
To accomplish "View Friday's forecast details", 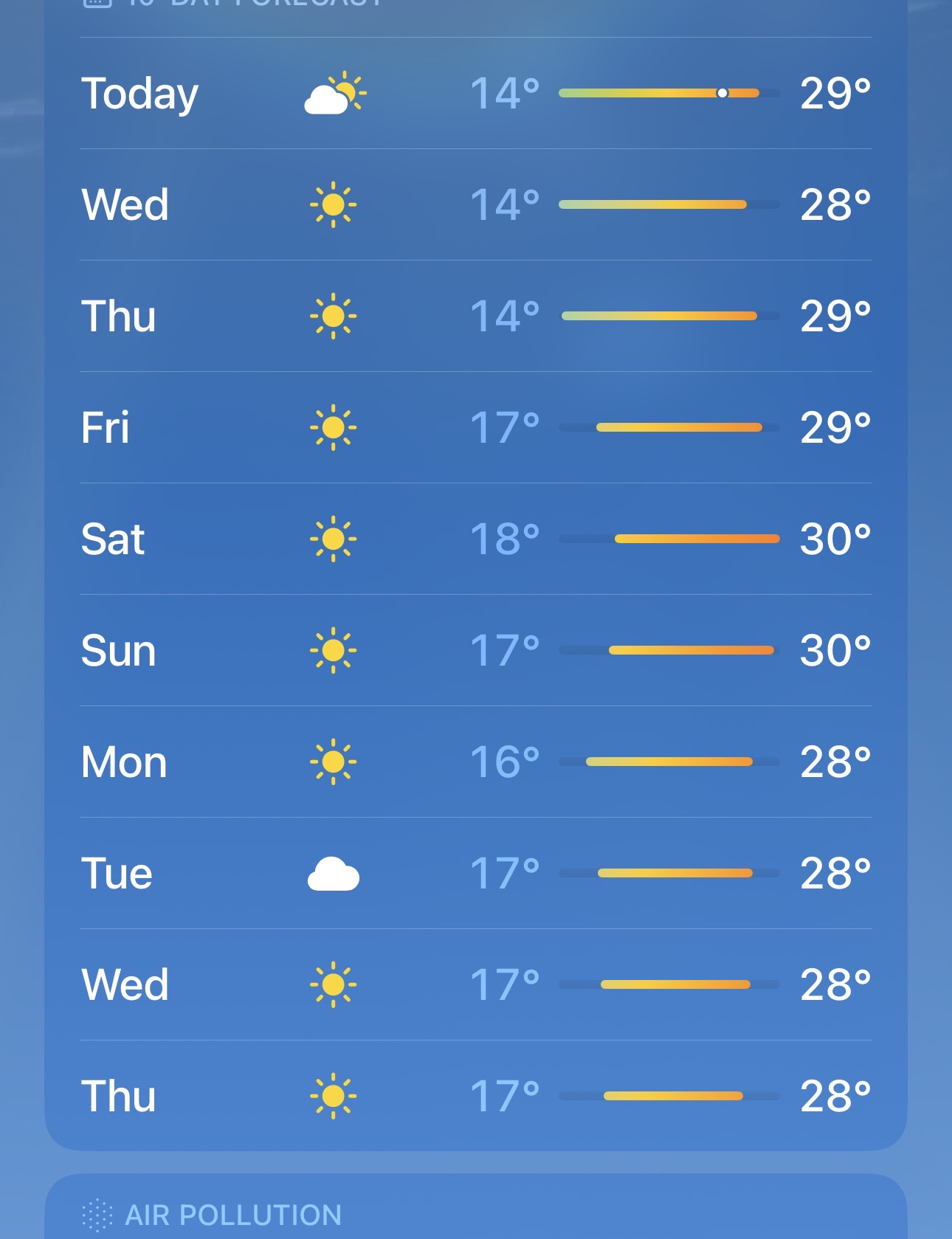I will [476, 427].
